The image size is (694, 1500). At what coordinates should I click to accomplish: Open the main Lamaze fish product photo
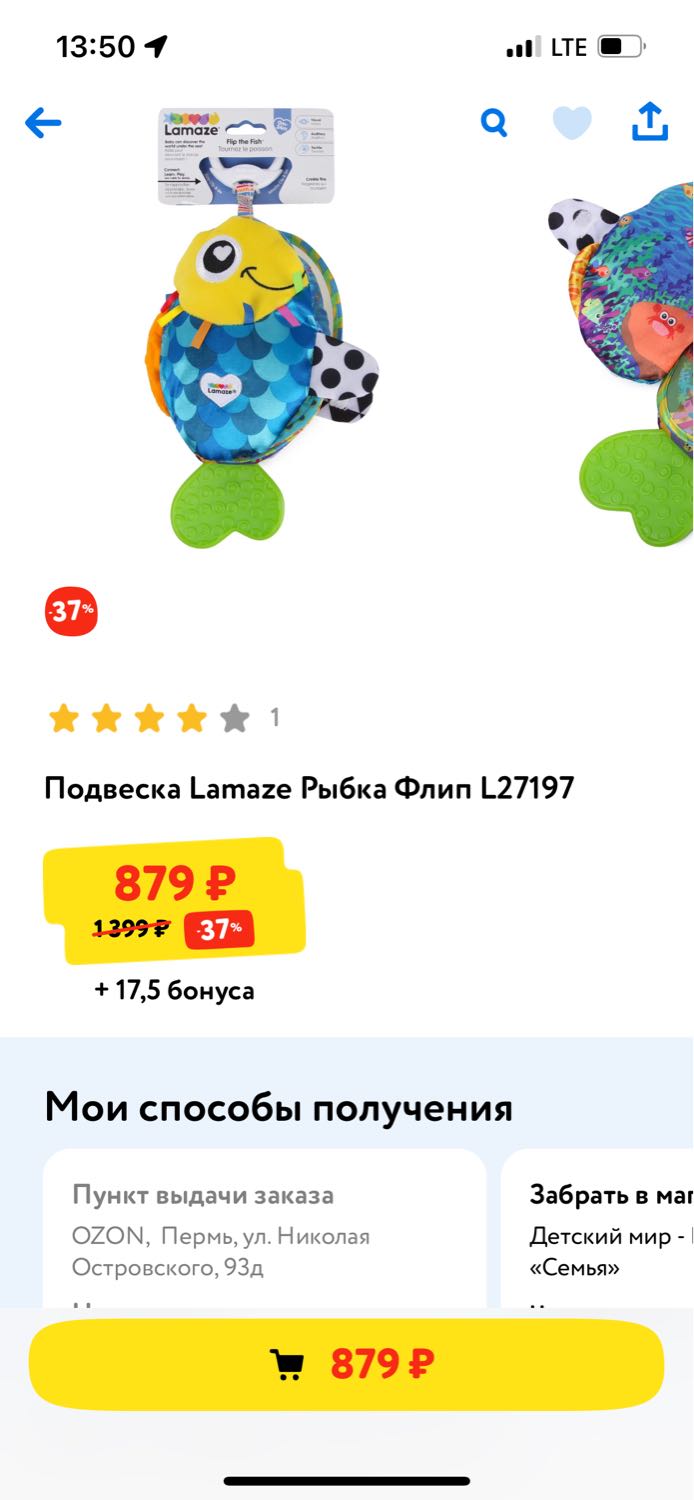tap(260, 328)
